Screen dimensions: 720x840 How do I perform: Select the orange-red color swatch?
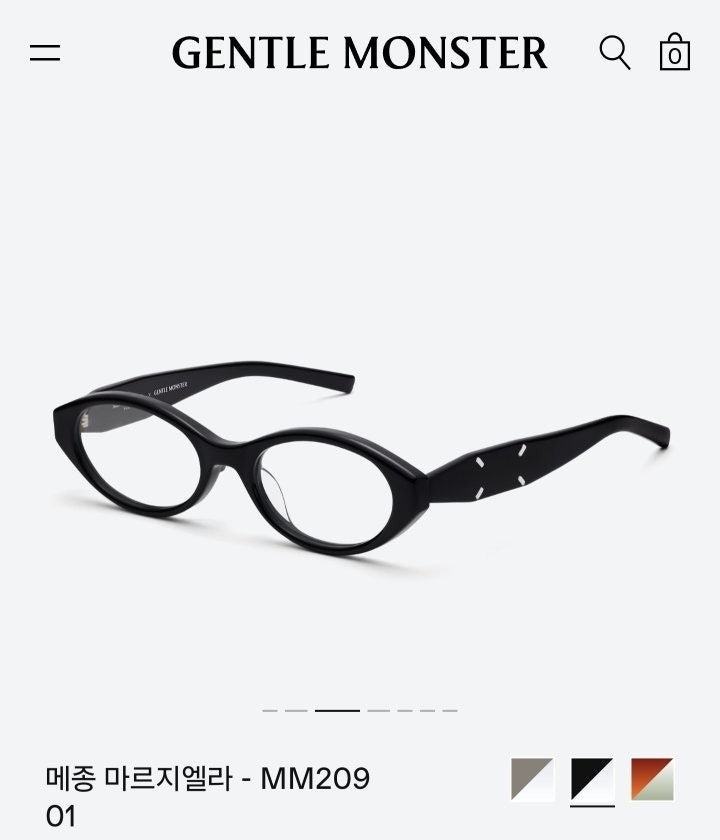(x=652, y=779)
